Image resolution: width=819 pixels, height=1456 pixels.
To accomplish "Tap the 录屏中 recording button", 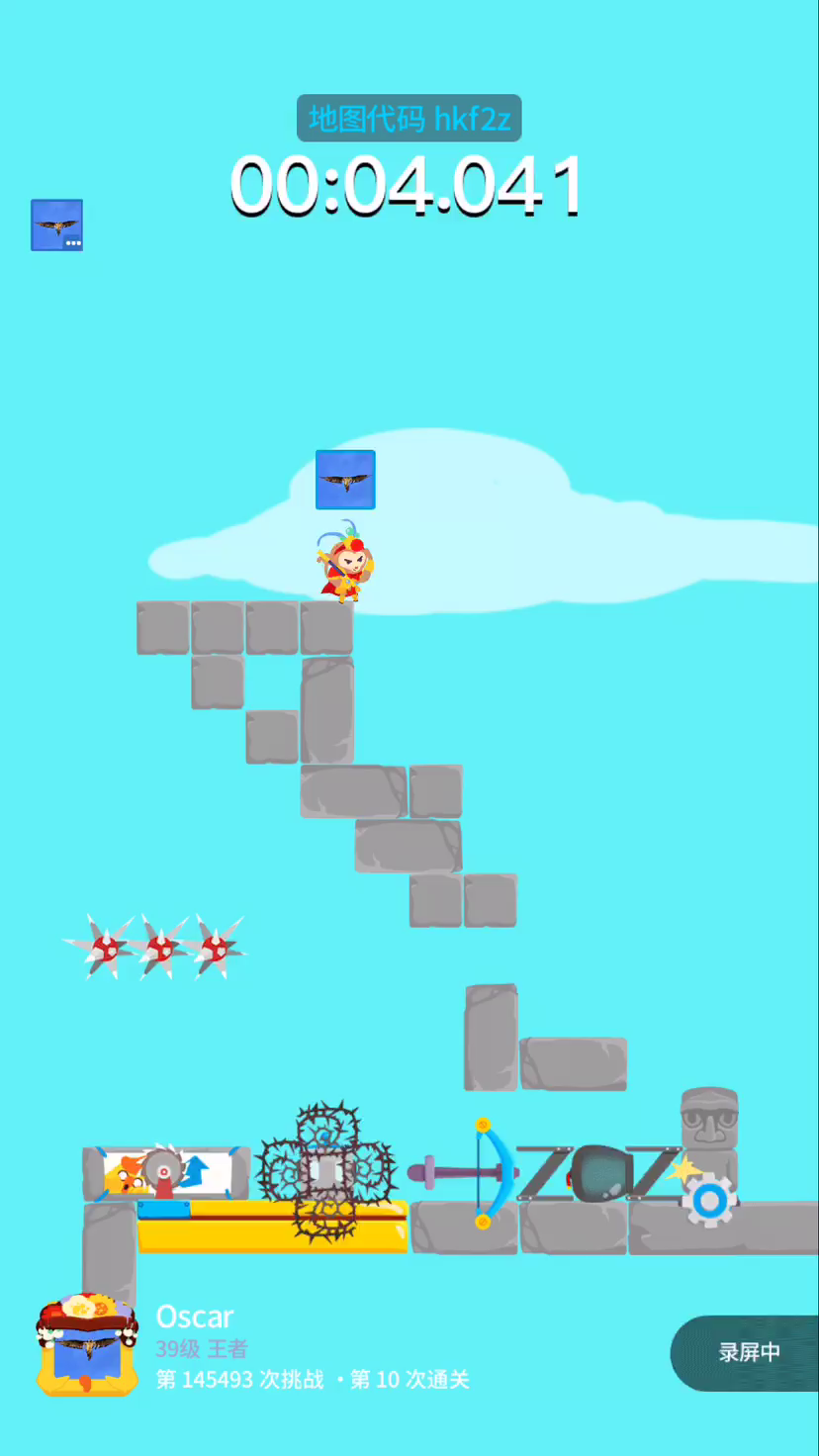I will 748,1352.
